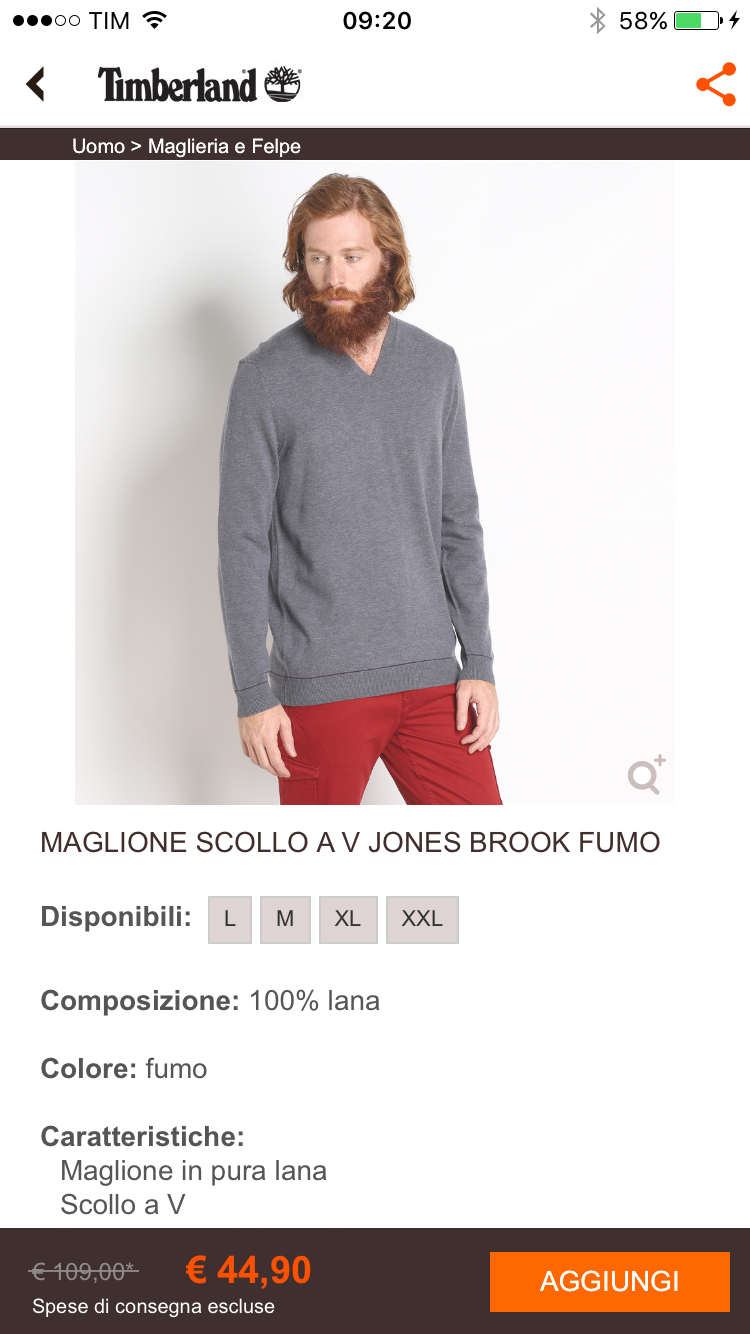Tap Aggiungi to add to cart
The width and height of the screenshot is (750, 1334).
coord(609,1281)
